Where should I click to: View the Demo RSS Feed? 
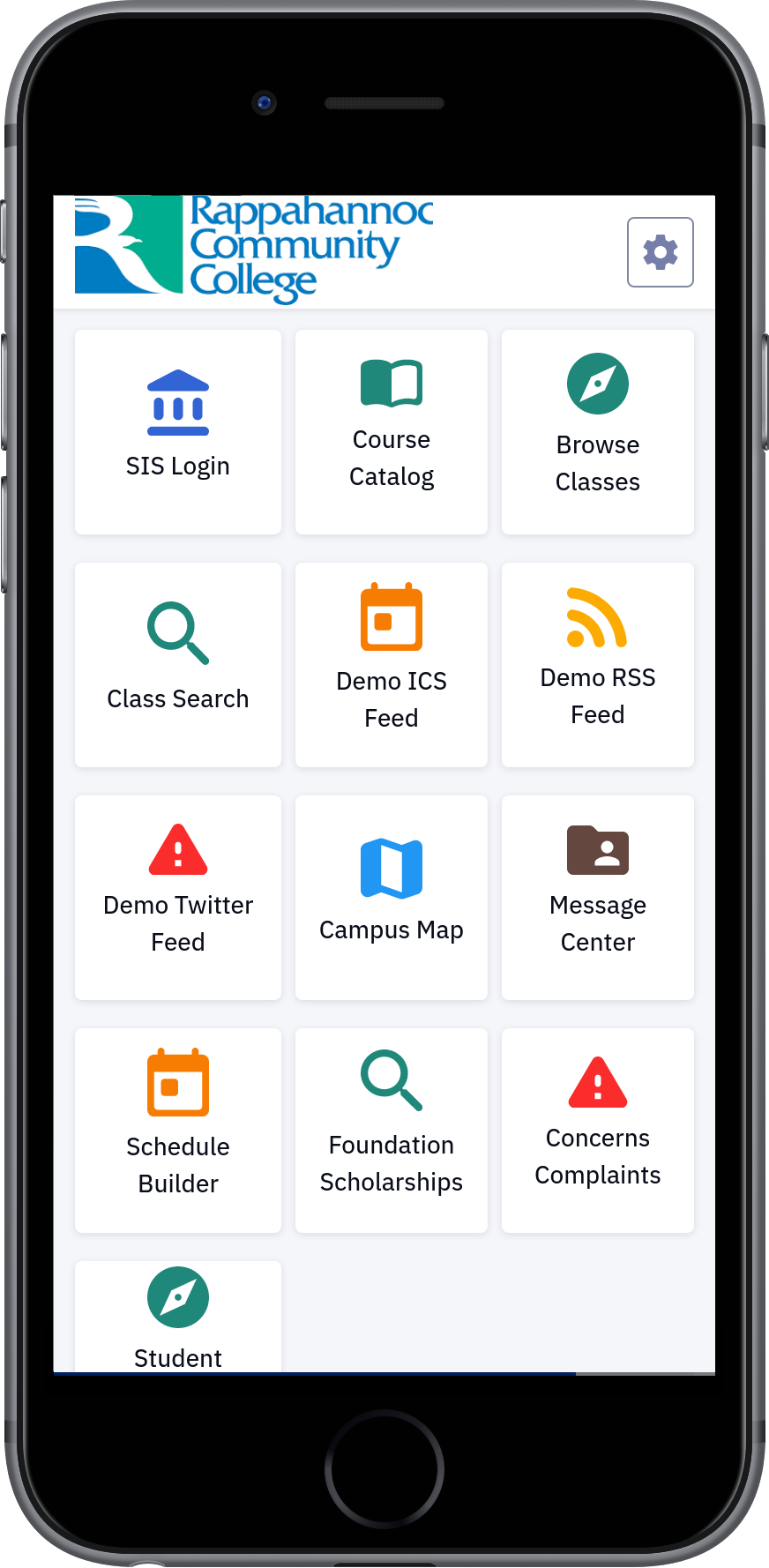pos(598,665)
